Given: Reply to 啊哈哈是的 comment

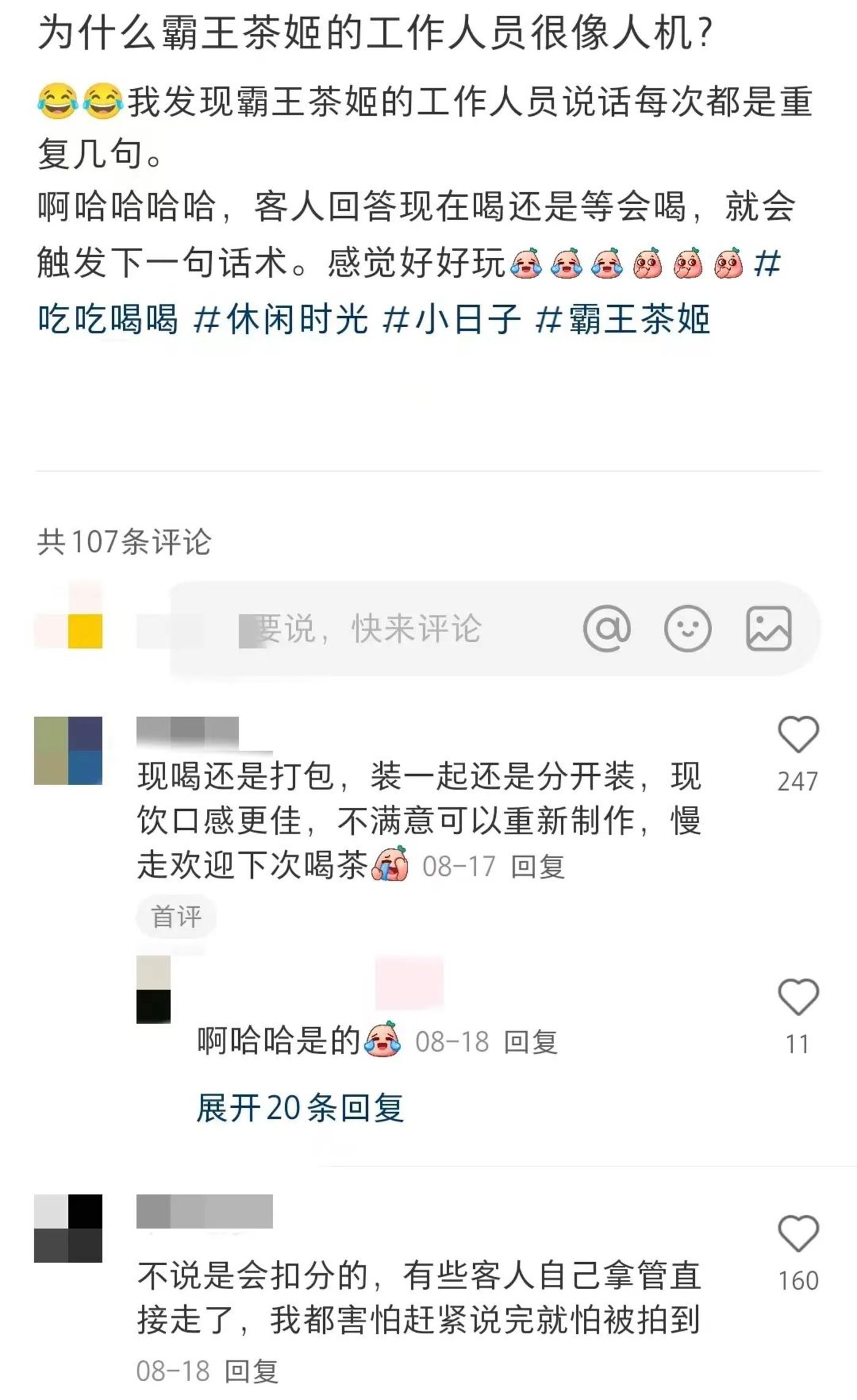Looking at the screenshot, I should coord(530,1042).
